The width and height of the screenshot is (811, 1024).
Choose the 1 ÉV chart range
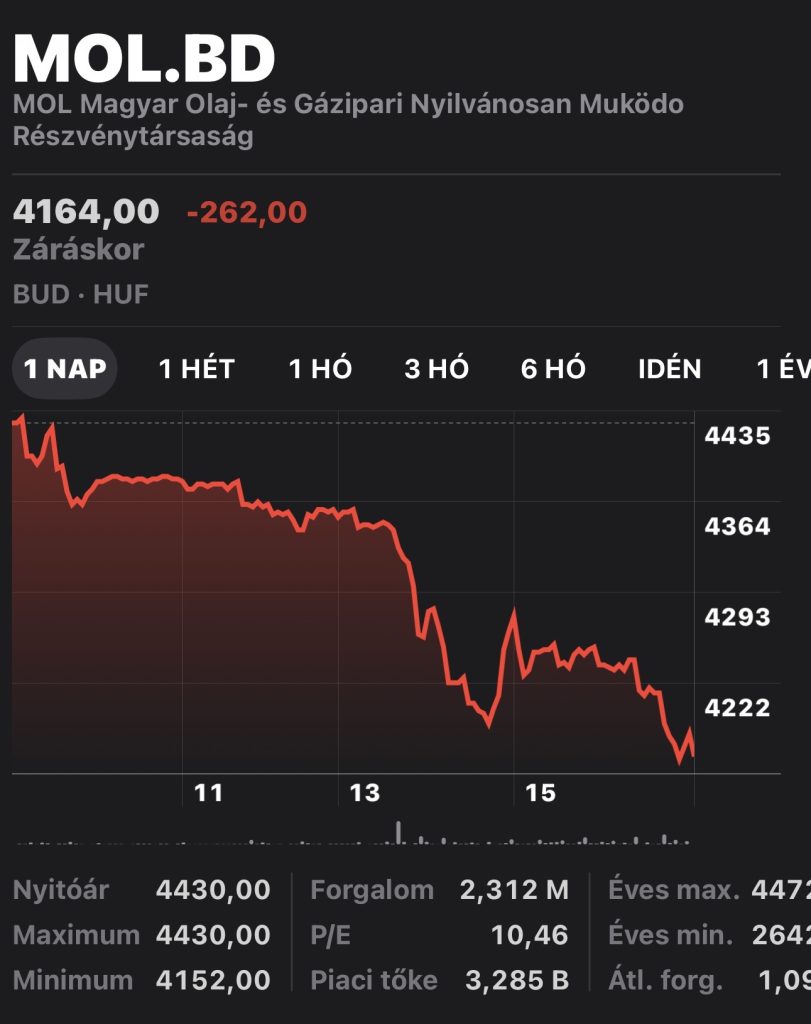point(782,369)
